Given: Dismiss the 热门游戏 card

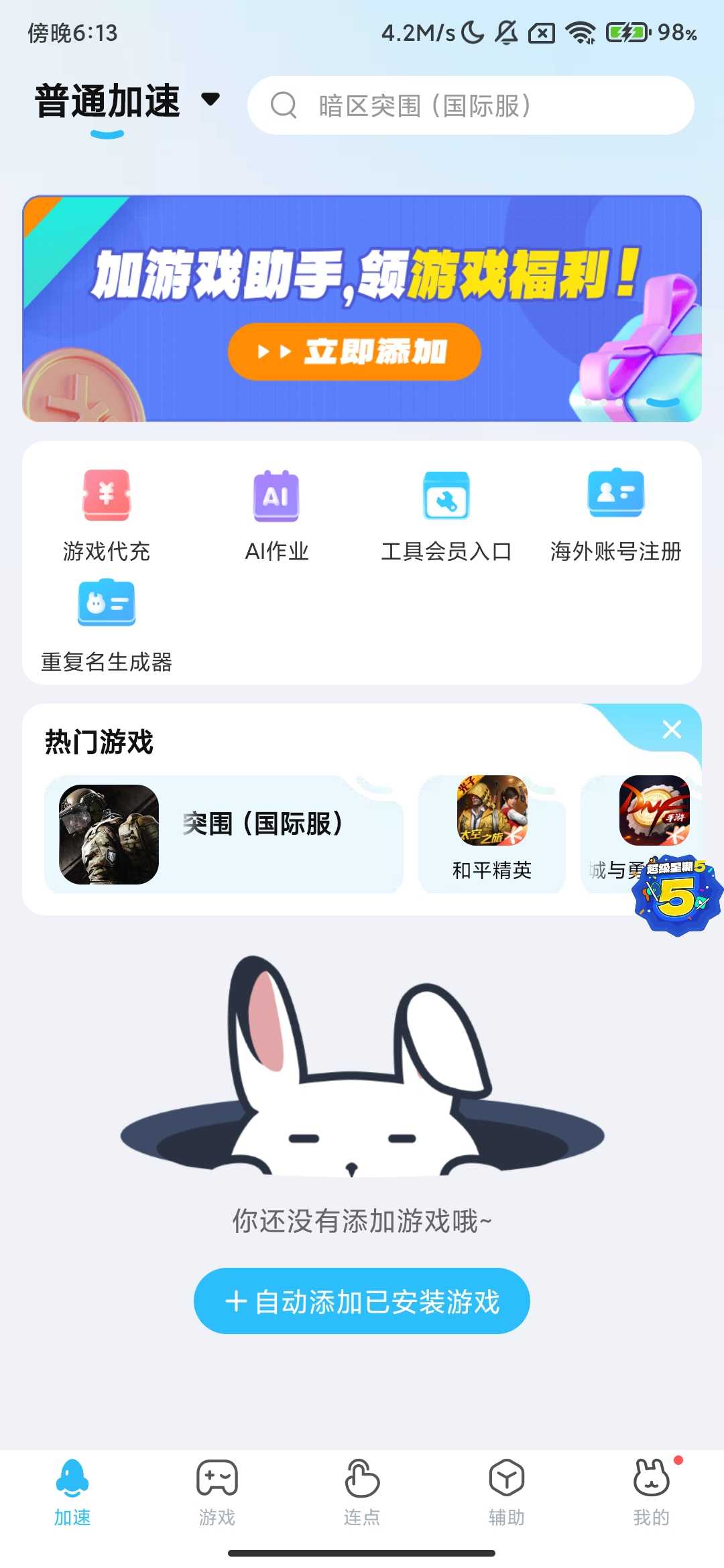Looking at the screenshot, I should point(672,729).
